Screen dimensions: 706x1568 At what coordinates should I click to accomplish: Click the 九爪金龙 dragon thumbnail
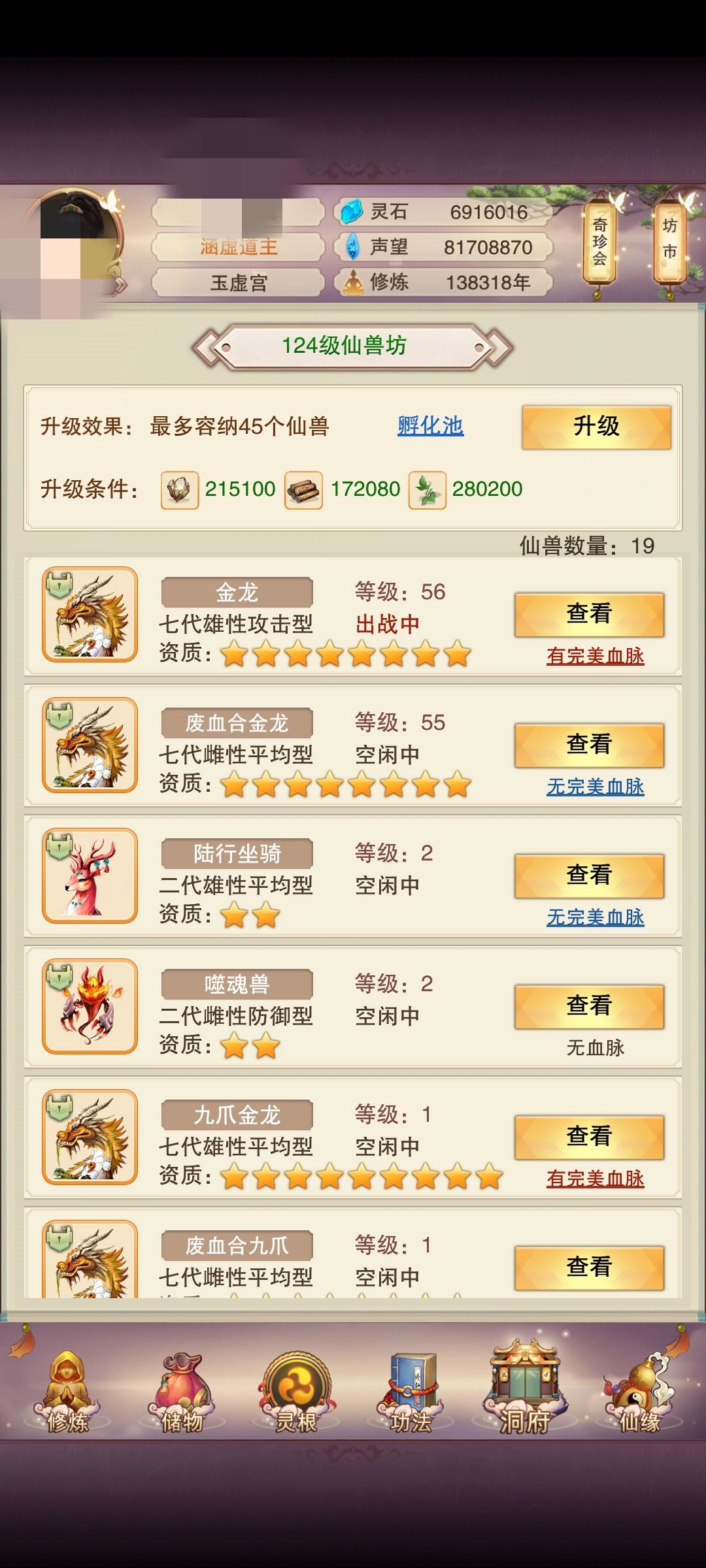[x=88, y=1137]
